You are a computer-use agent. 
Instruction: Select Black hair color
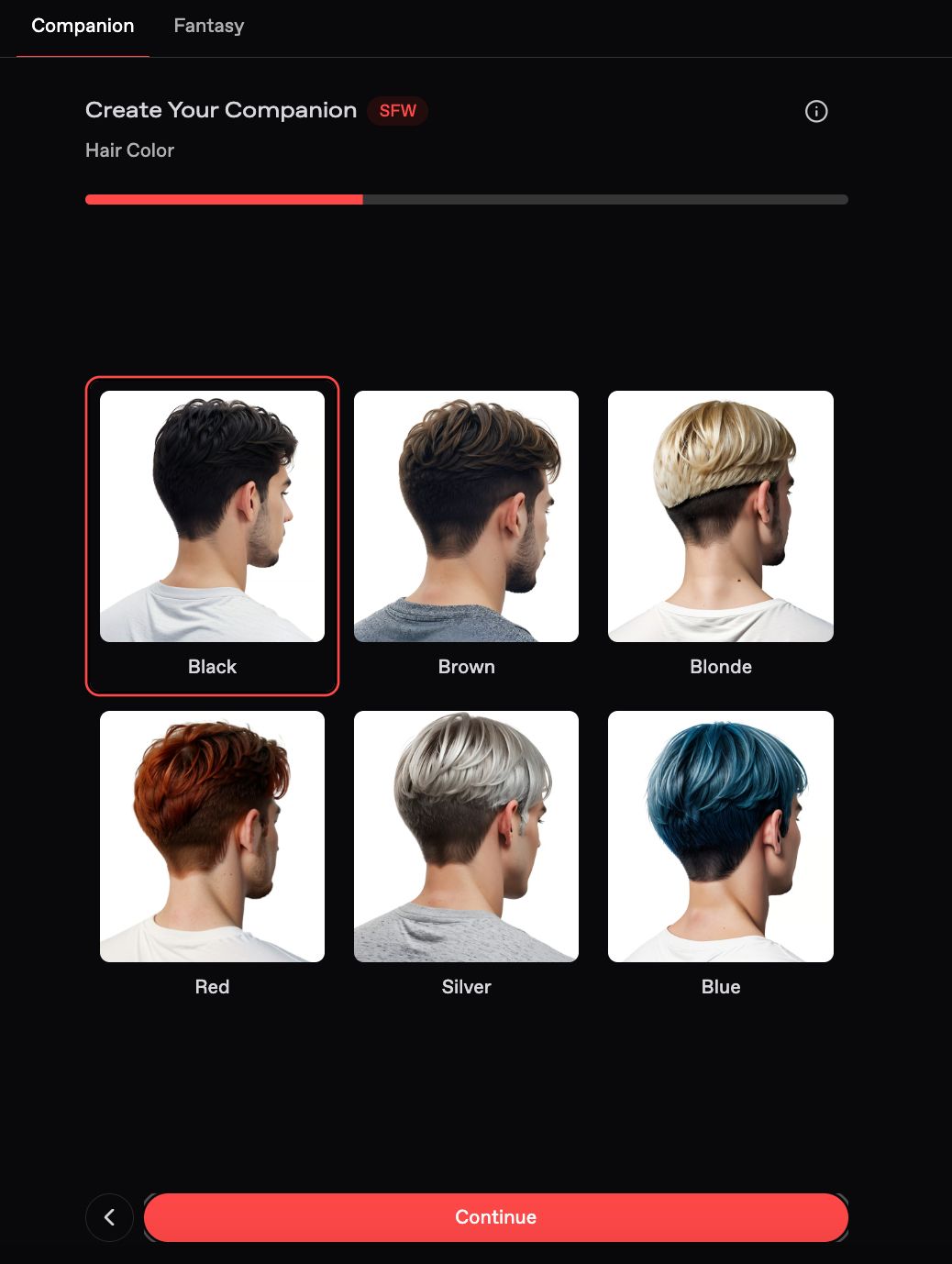(x=212, y=517)
